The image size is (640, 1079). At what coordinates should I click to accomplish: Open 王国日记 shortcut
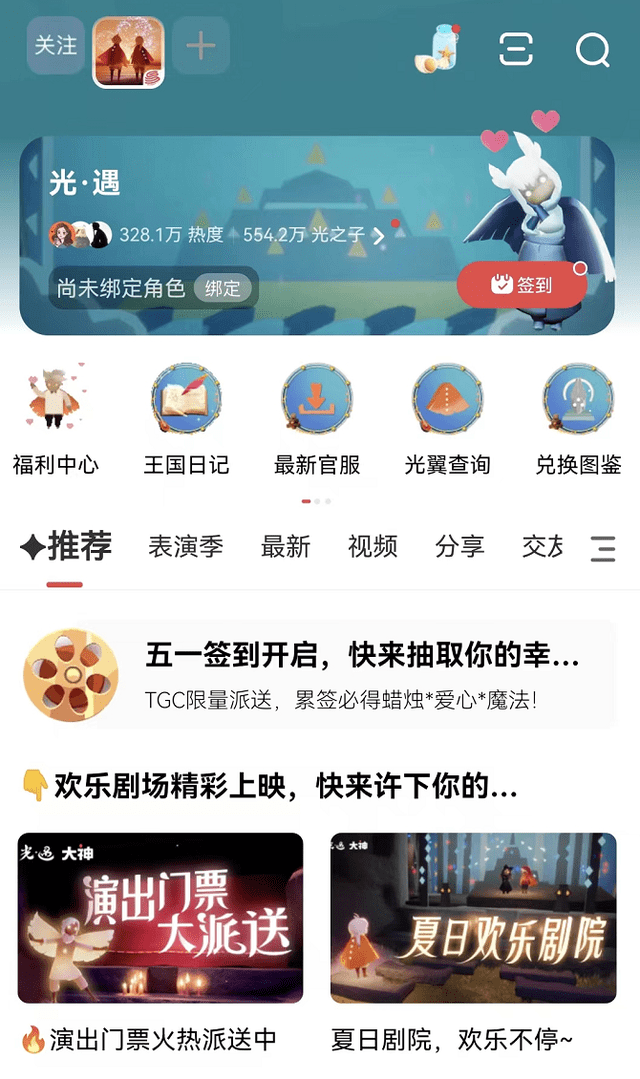click(186, 420)
